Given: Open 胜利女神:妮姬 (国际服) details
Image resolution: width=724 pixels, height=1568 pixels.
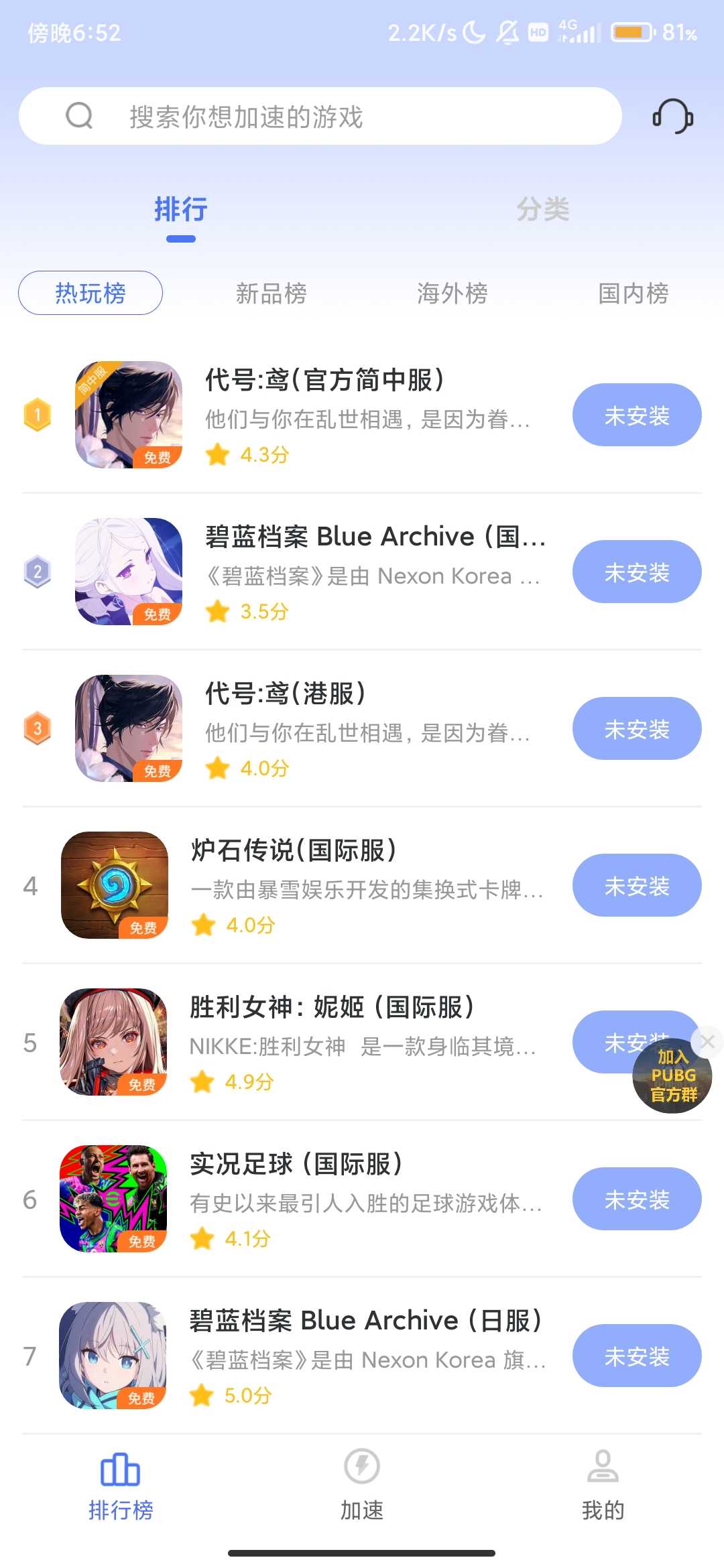Looking at the screenshot, I should 331,1008.
